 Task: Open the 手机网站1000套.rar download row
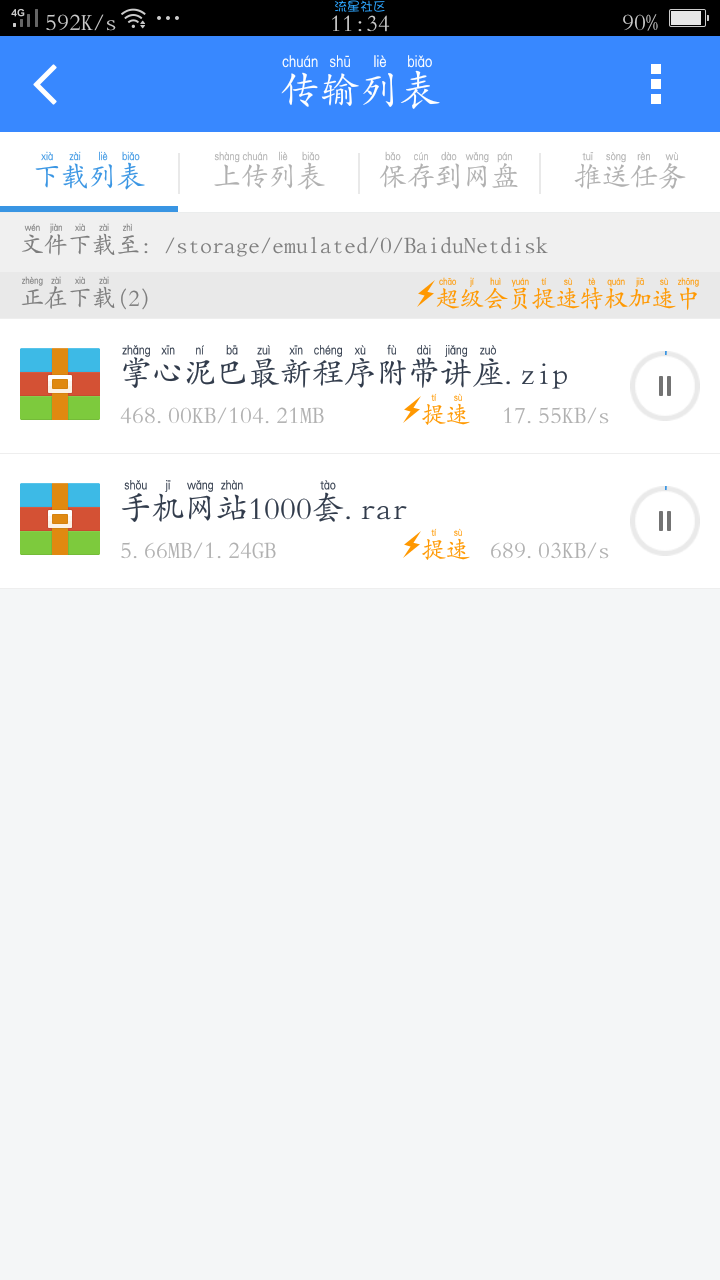pyautogui.click(x=360, y=521)
